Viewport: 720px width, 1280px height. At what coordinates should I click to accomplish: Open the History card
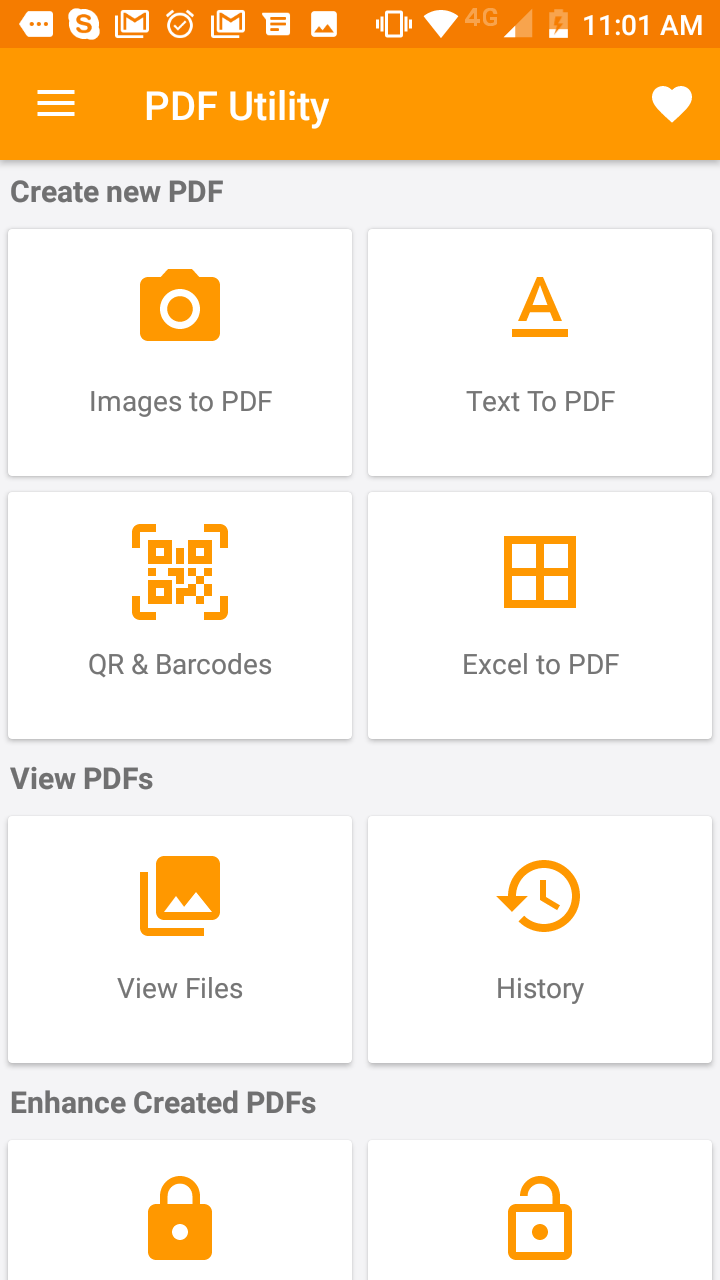pyautogui.click(x=540, y=939)
